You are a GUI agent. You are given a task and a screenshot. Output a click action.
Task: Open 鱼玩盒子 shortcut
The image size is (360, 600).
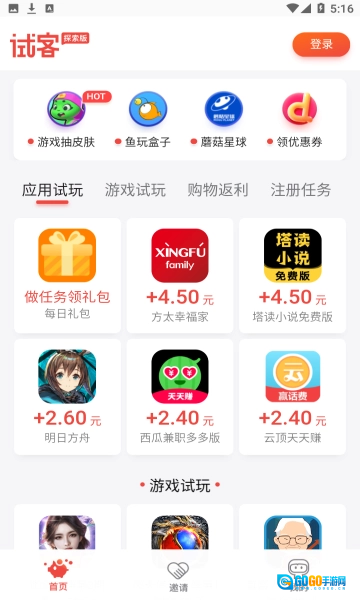click(x=147, y=119)
